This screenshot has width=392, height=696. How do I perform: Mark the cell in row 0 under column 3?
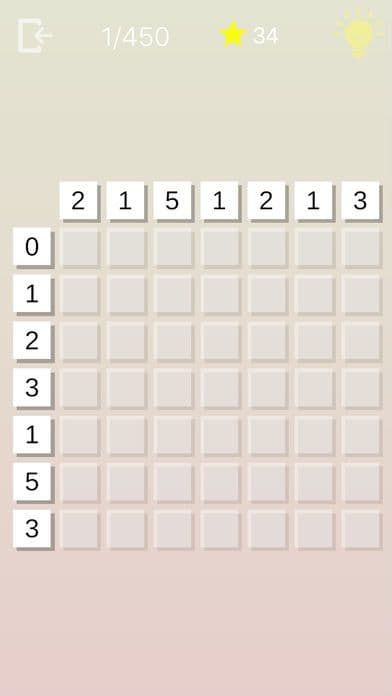click(x=361, y=248)
